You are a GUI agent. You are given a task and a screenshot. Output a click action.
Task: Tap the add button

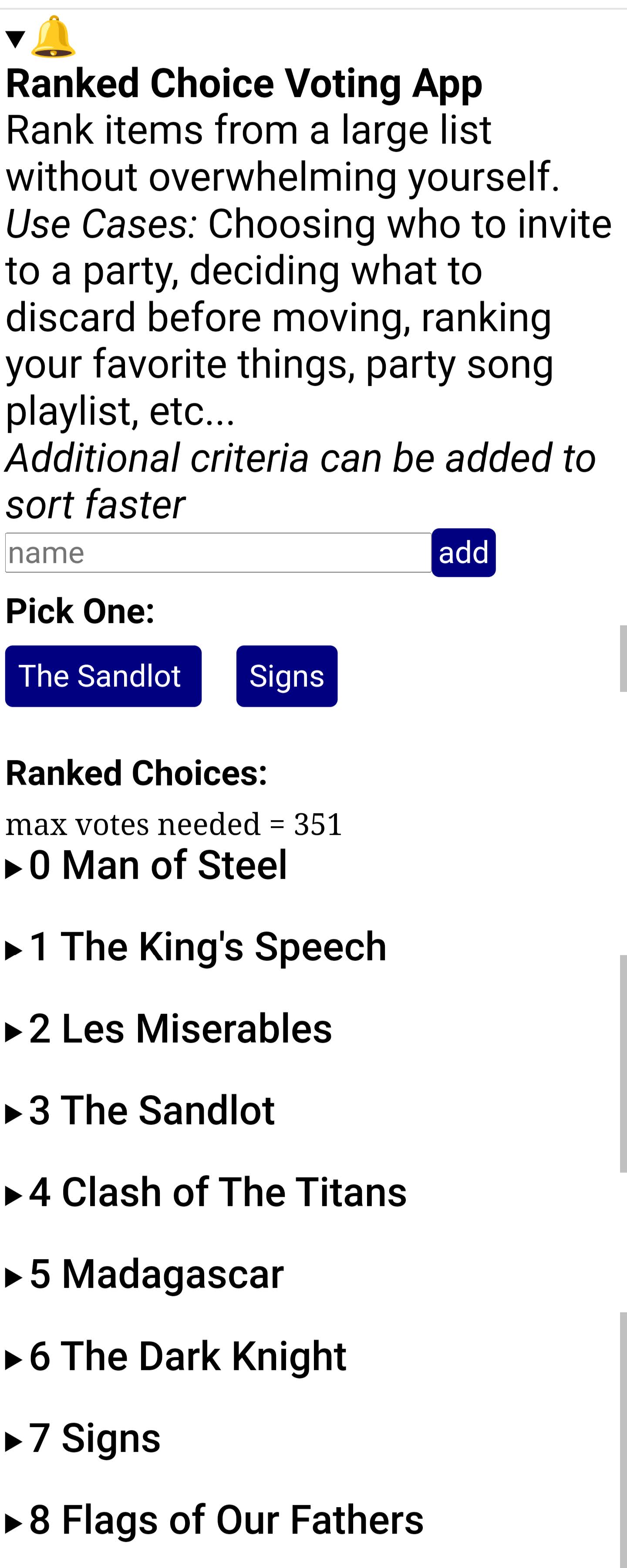pyautogui.click(x=463, y=553)
